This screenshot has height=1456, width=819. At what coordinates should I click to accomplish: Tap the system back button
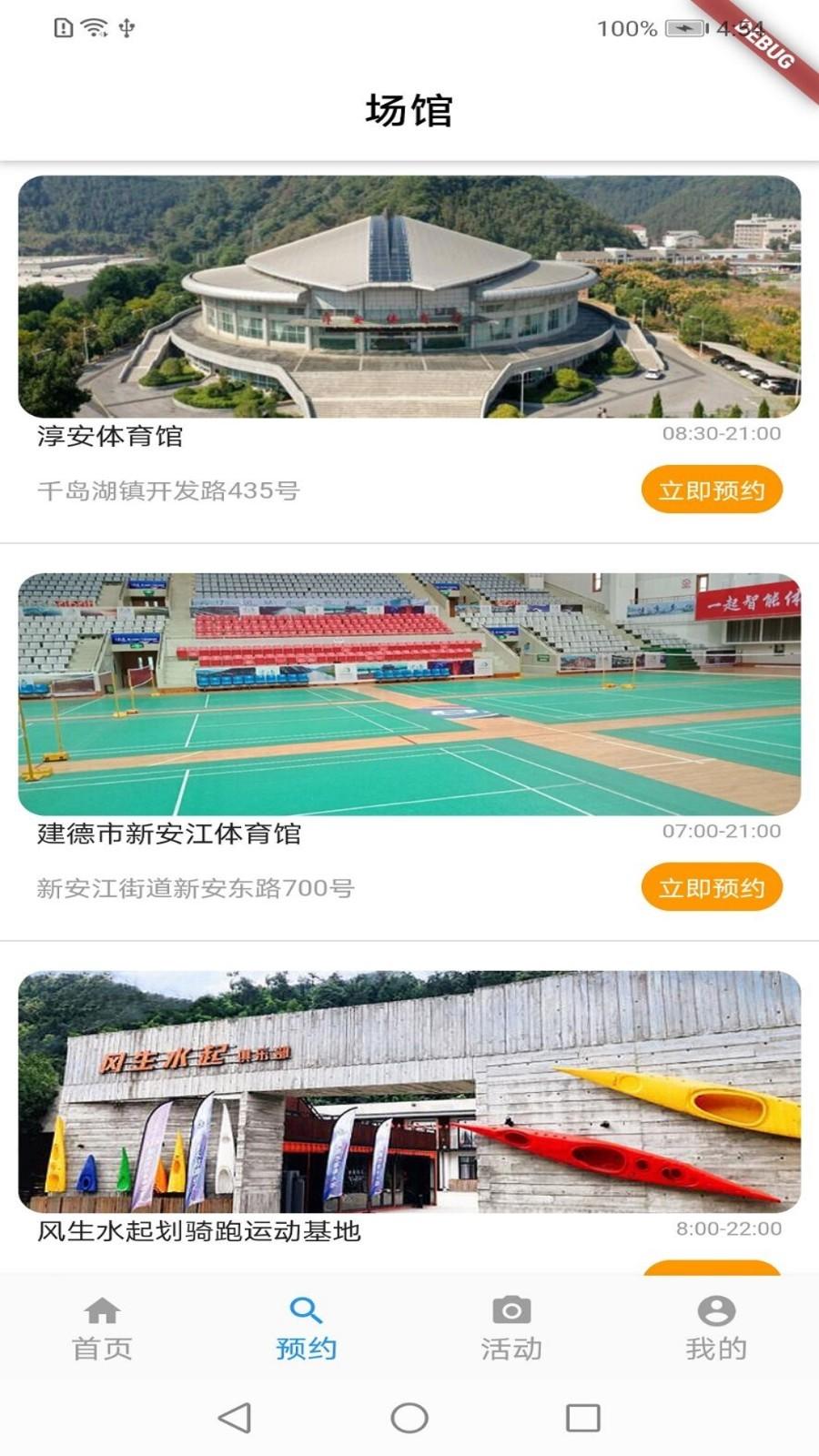(235, 1418)
